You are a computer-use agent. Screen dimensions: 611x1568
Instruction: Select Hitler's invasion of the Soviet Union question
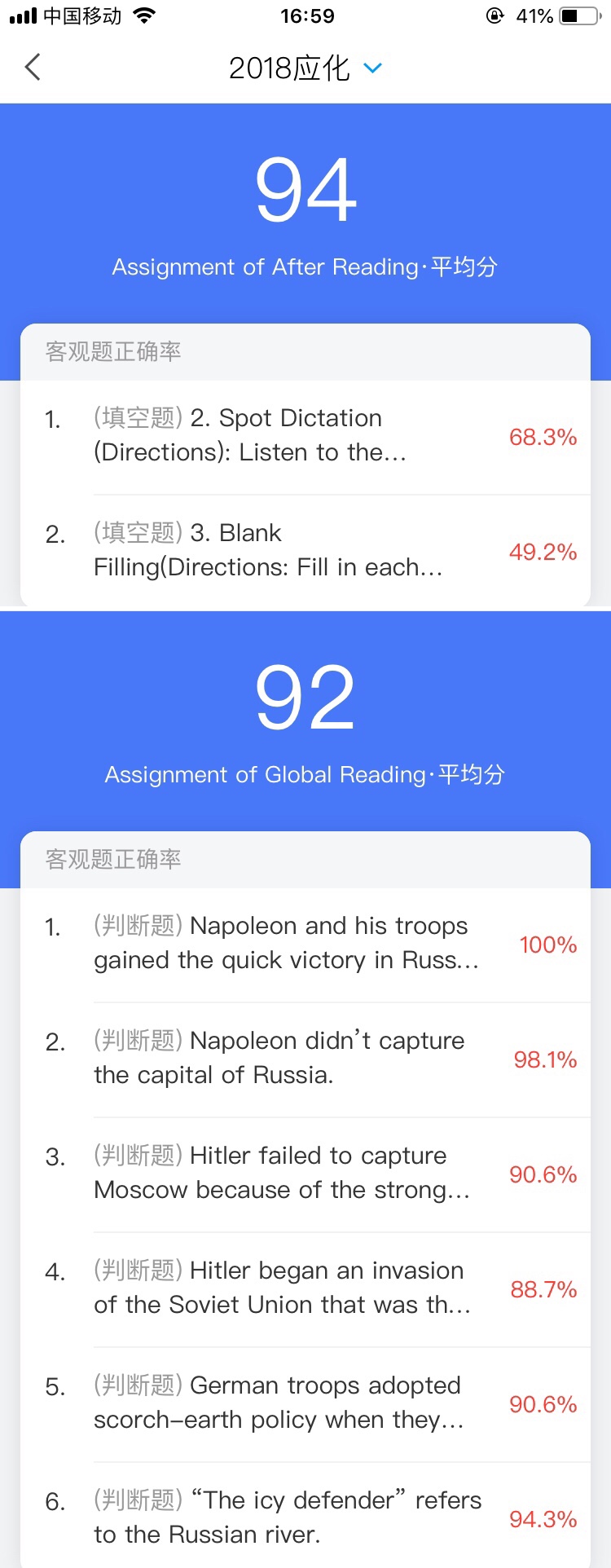tap(305, 1288)
